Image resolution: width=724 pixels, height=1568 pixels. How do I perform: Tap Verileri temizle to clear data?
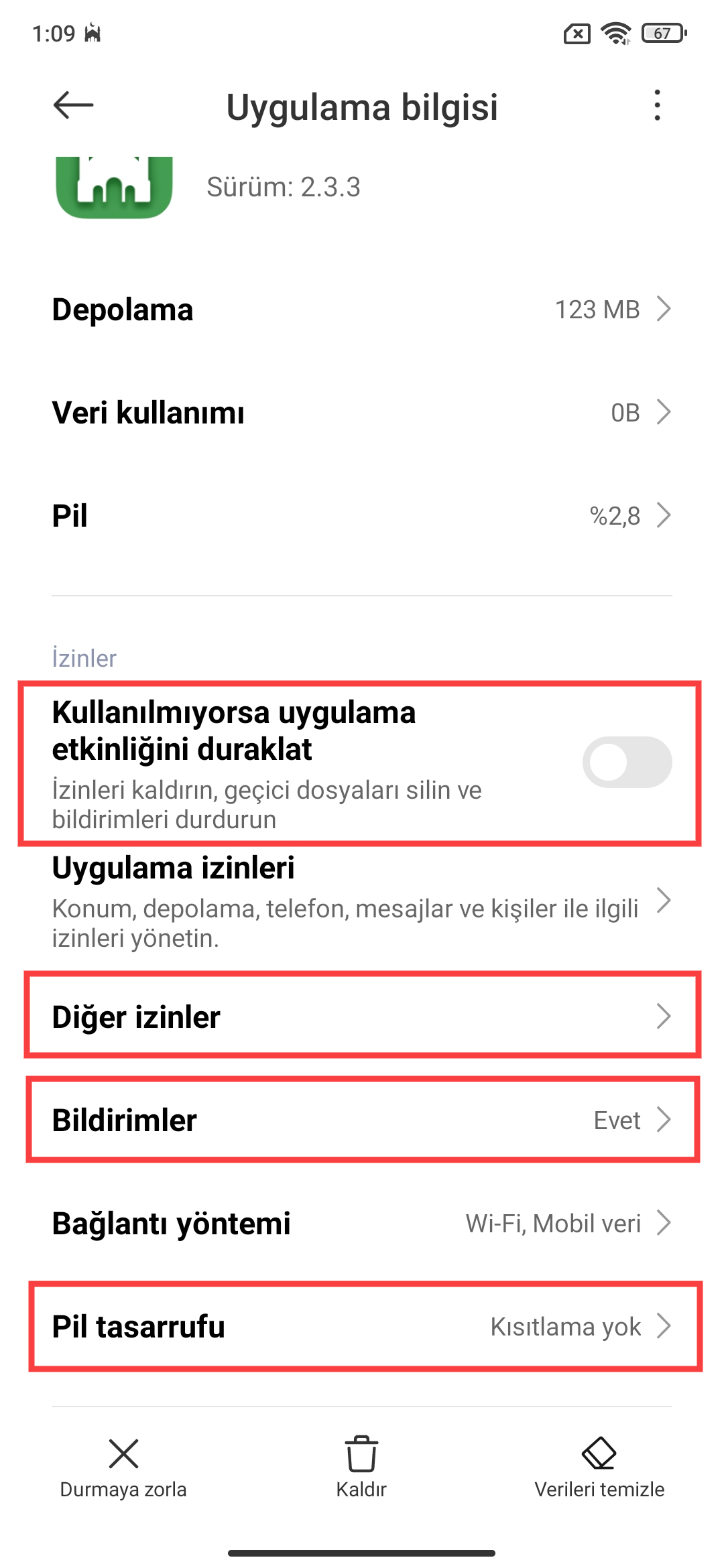click(x=599, y=1467)
